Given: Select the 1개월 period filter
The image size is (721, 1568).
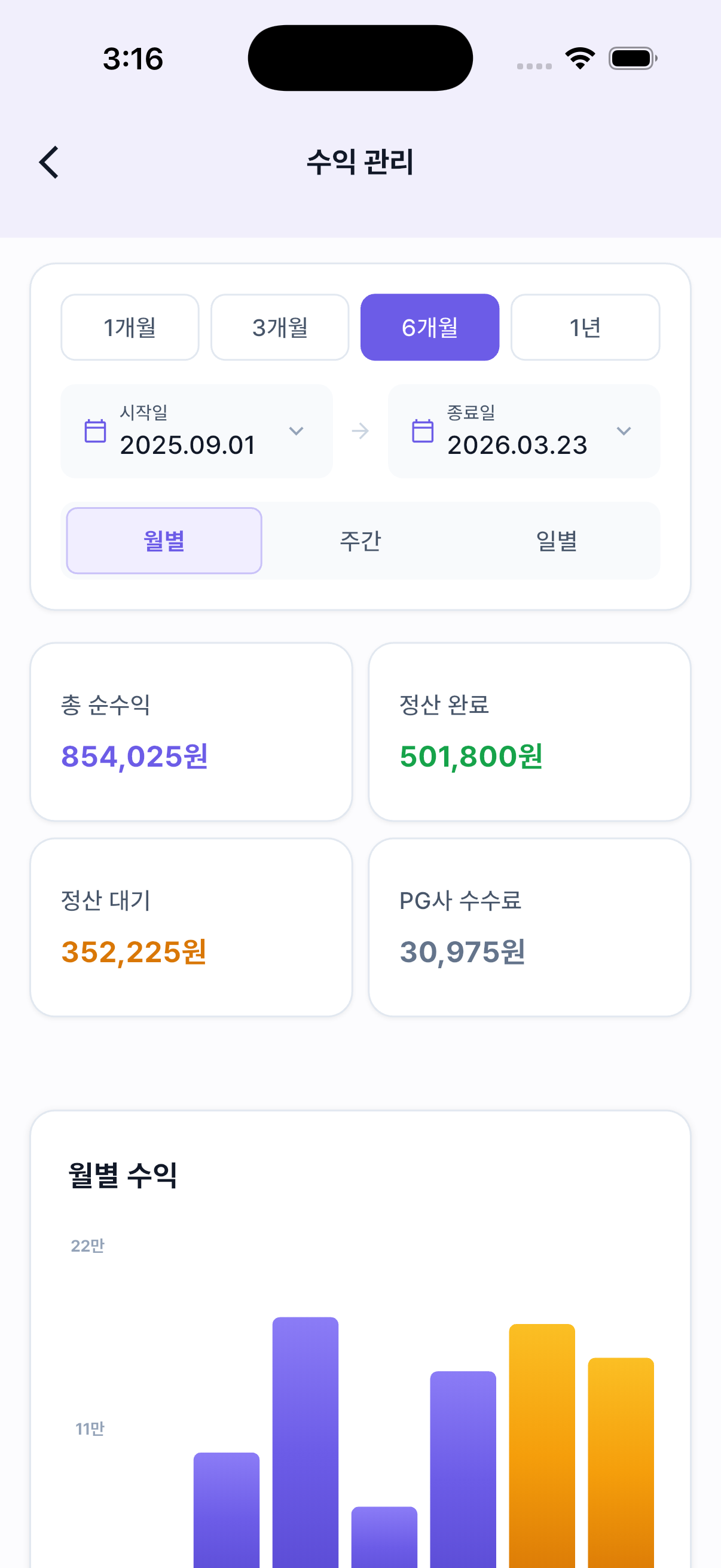Looking at the screenshot, I should (130, 327).
